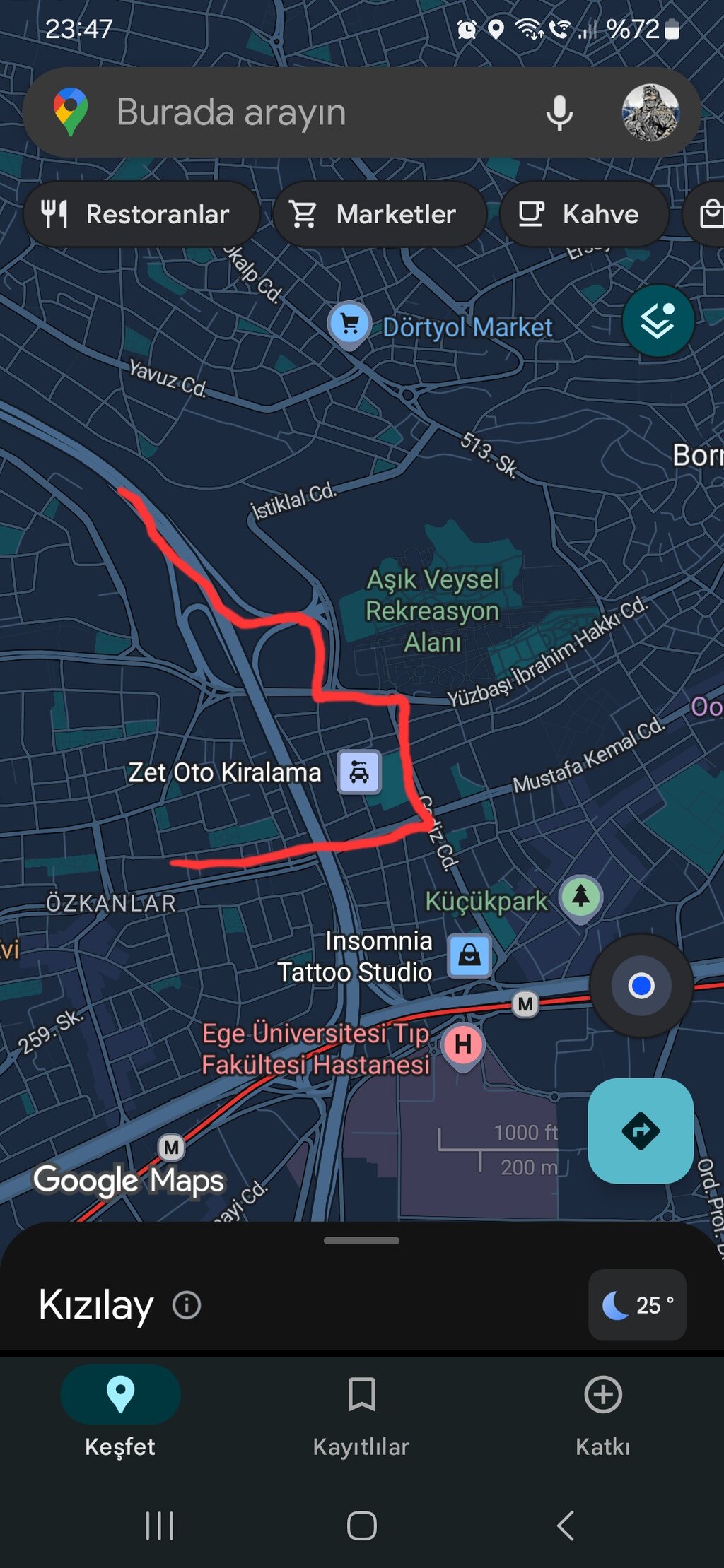Open the directions button

[640, 1131]
